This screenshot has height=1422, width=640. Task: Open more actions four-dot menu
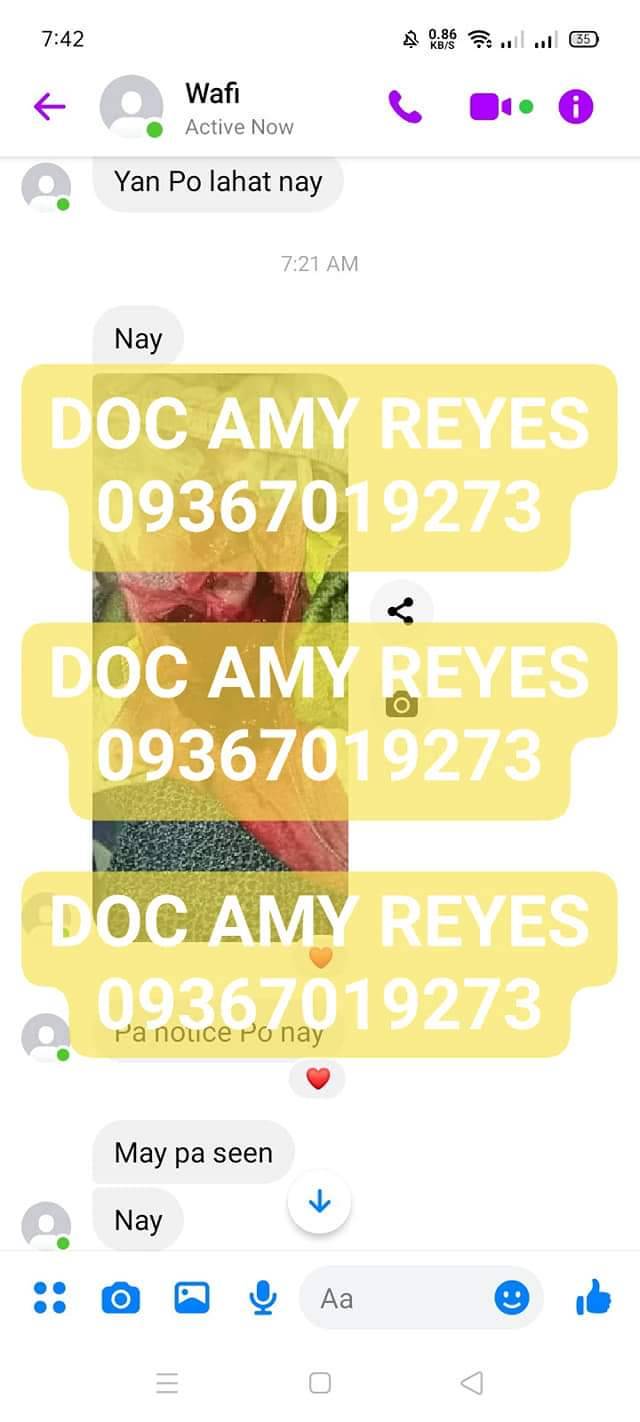point(49,1298)
